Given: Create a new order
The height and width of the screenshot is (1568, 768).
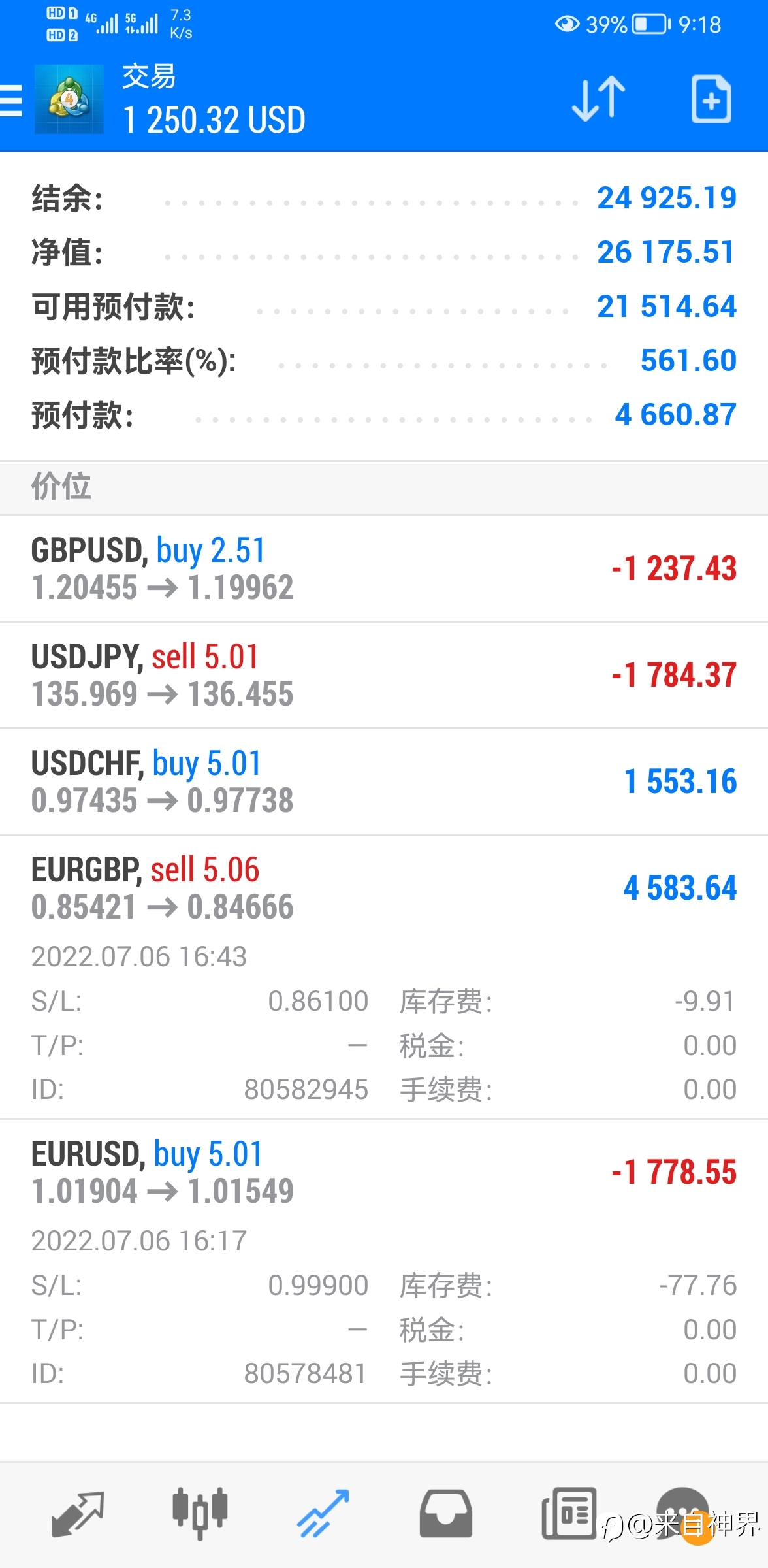Looking at the screenshot, I should [711, 99].
